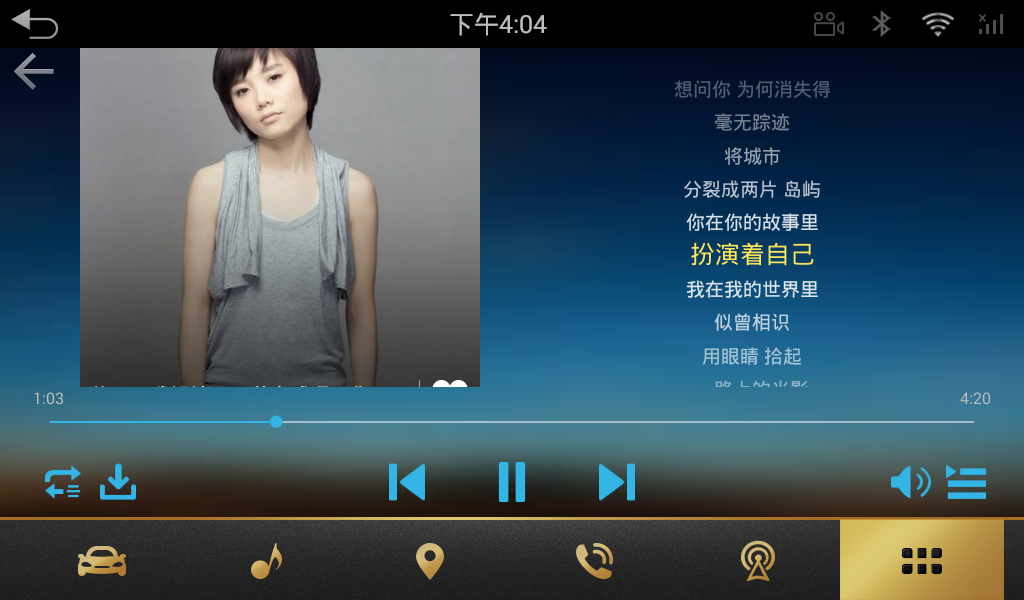Return to the previous track
This screenshot has height=600, width=1024.
(x=407, y=482)
